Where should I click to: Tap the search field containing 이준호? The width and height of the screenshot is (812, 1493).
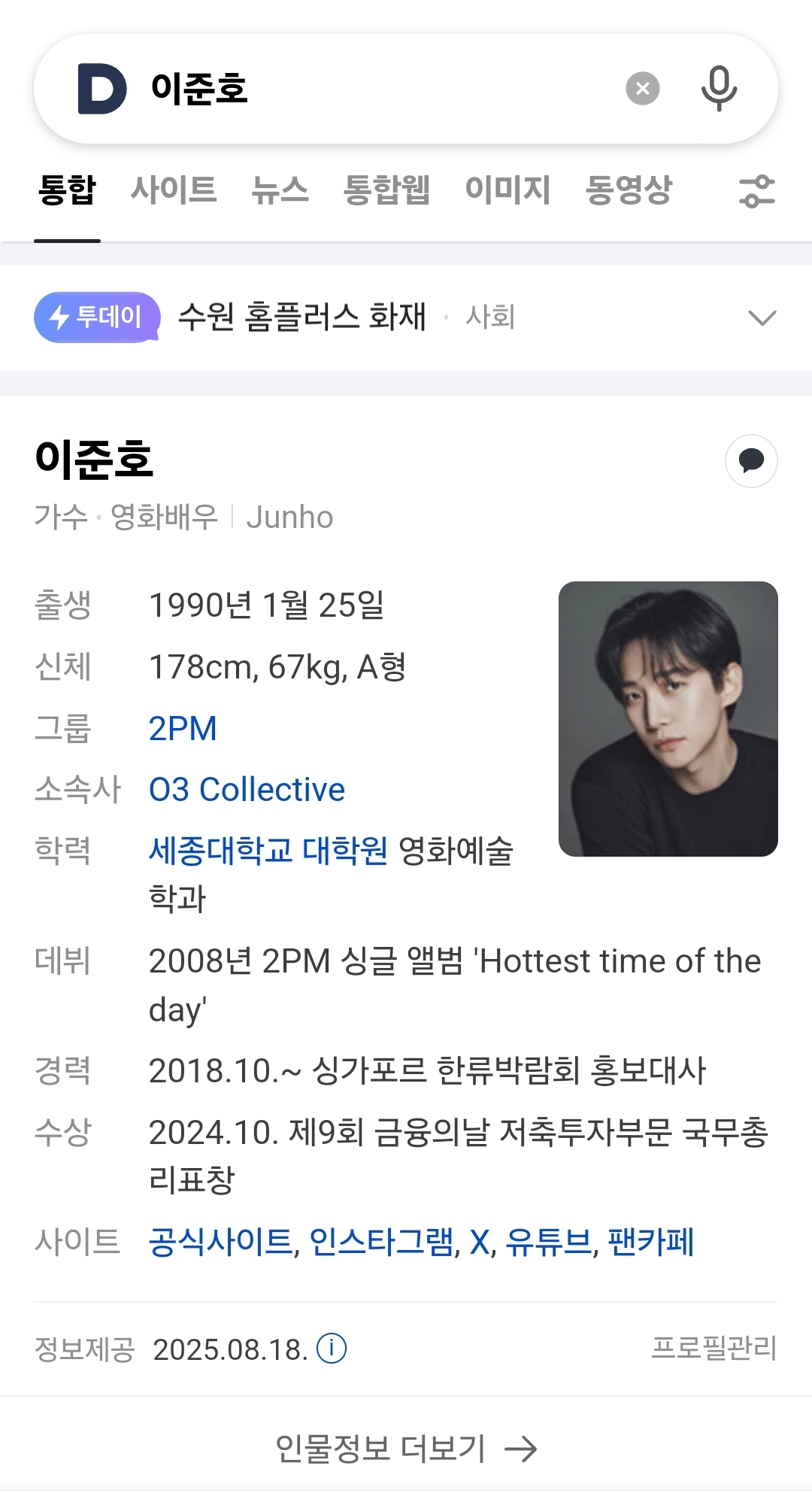(x=376, y=89)
